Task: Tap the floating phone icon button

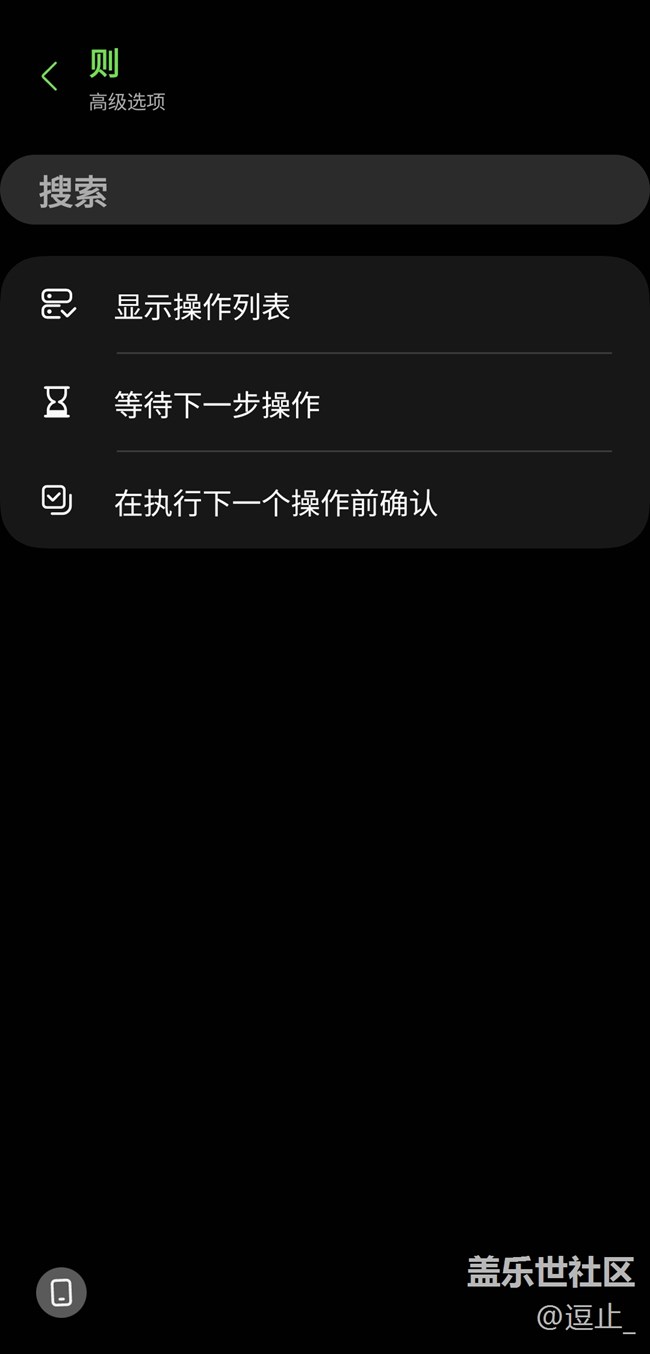Action: [61, 1292]
